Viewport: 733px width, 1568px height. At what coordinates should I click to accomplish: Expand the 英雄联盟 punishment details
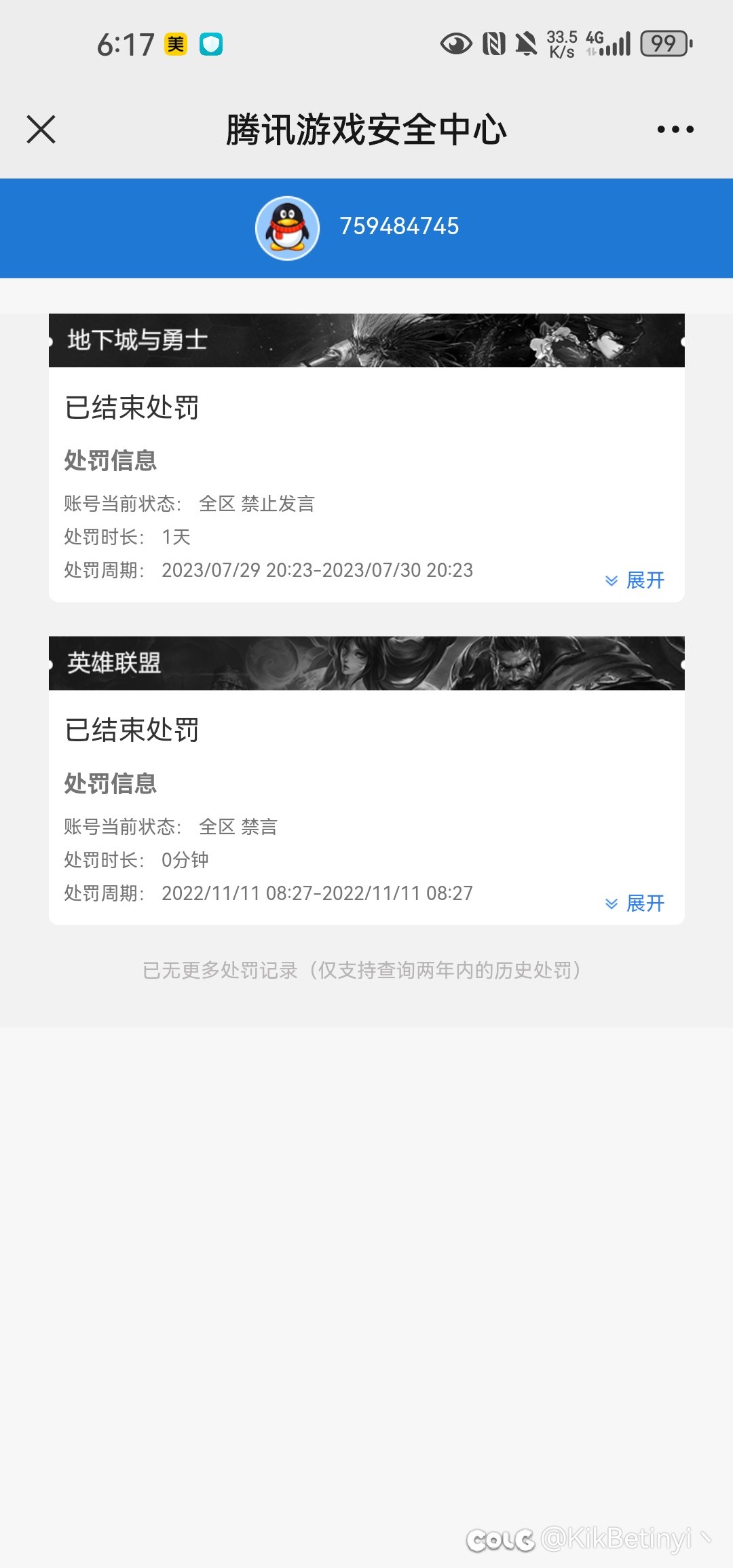[x=635, y=903]
